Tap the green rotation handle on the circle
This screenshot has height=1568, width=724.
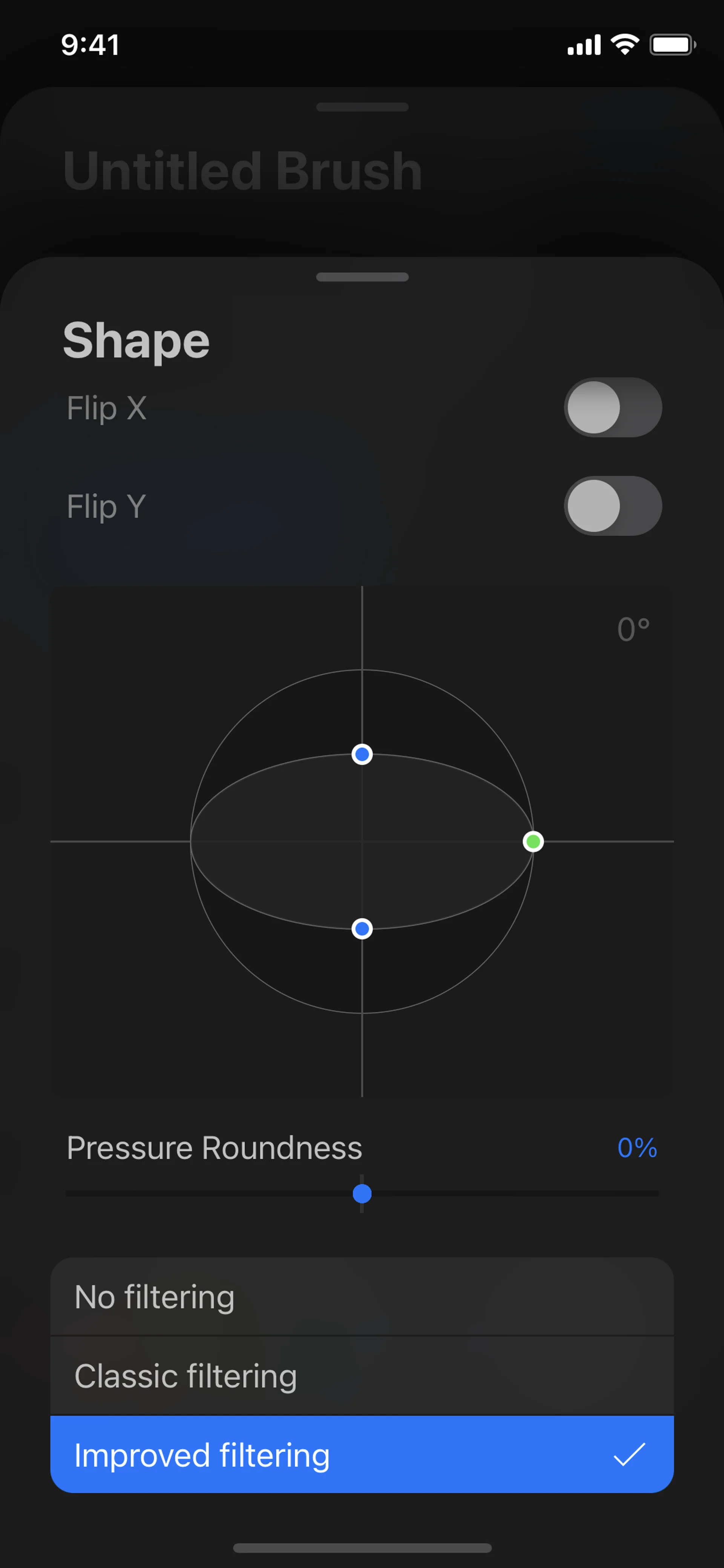(x=533, y=842)
